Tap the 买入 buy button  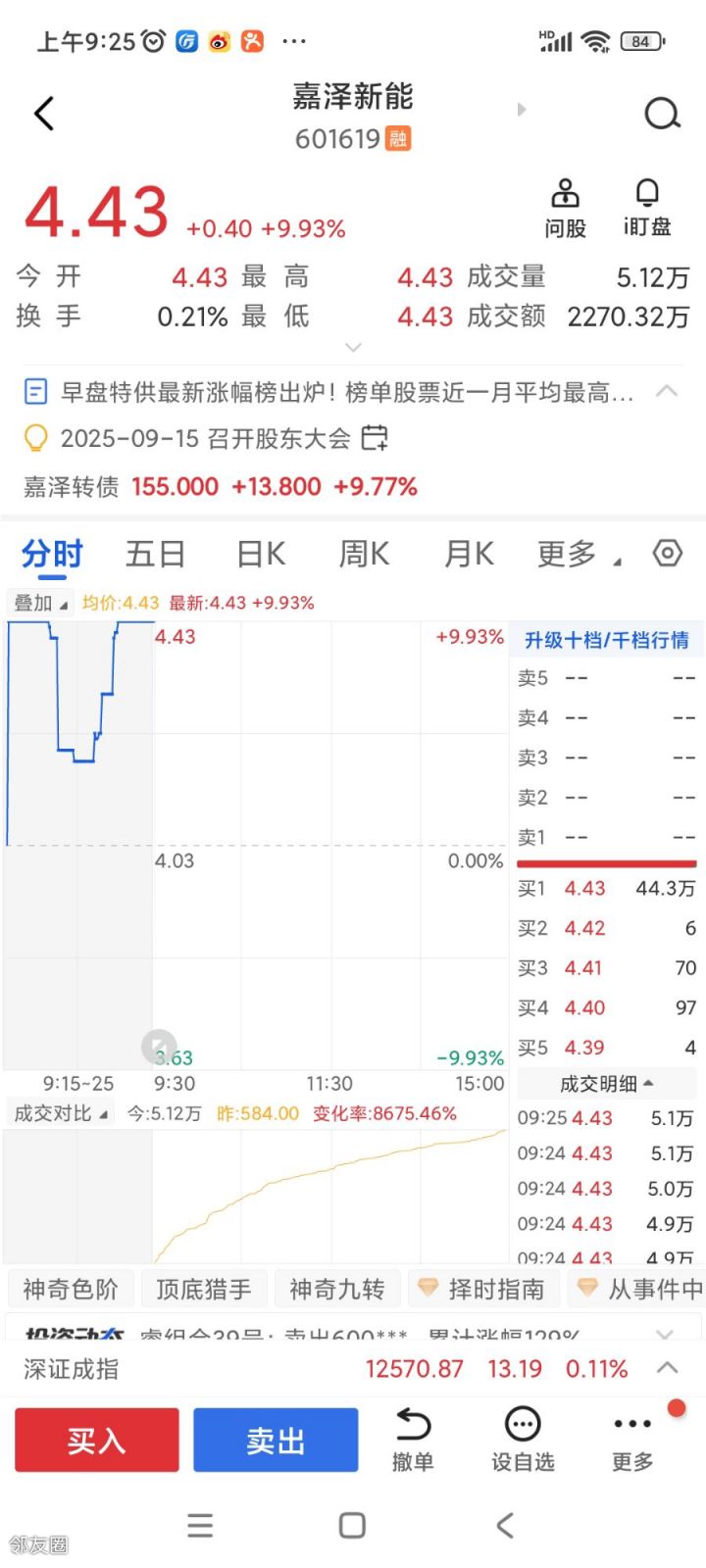(x=97, y=1440)
